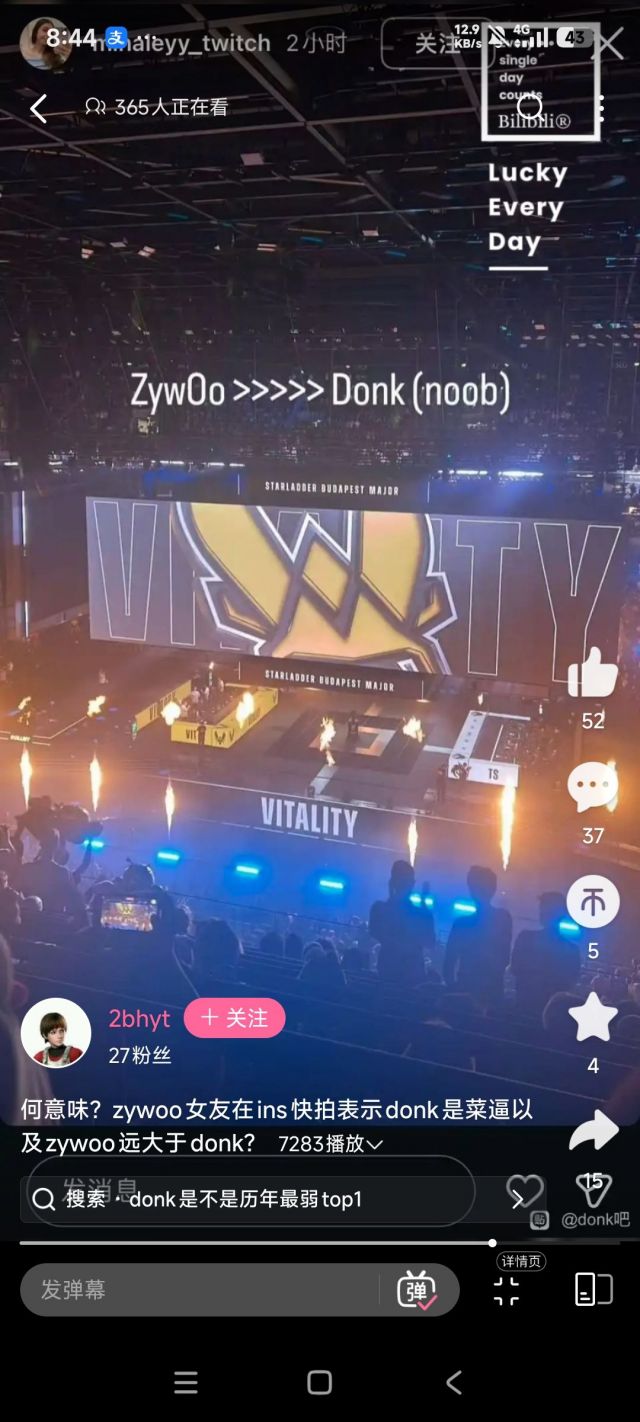Share this video via arrow icon

[592, 1131]
